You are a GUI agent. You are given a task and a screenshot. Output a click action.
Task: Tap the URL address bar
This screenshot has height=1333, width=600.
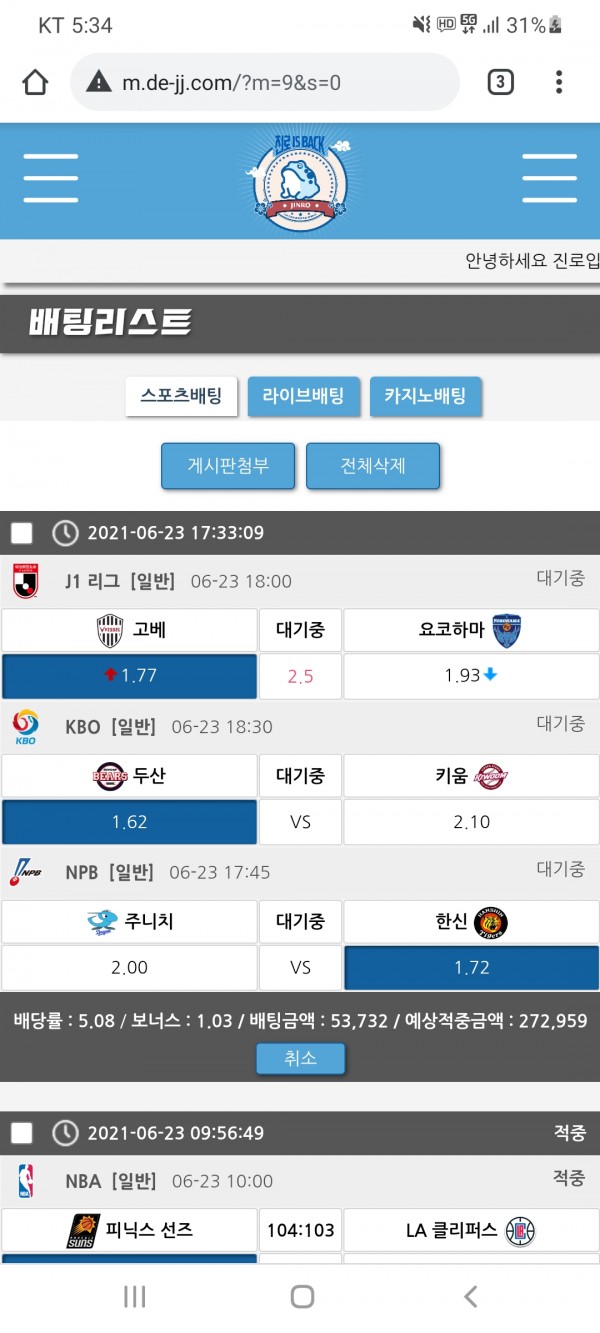click(x=265, y=82)
